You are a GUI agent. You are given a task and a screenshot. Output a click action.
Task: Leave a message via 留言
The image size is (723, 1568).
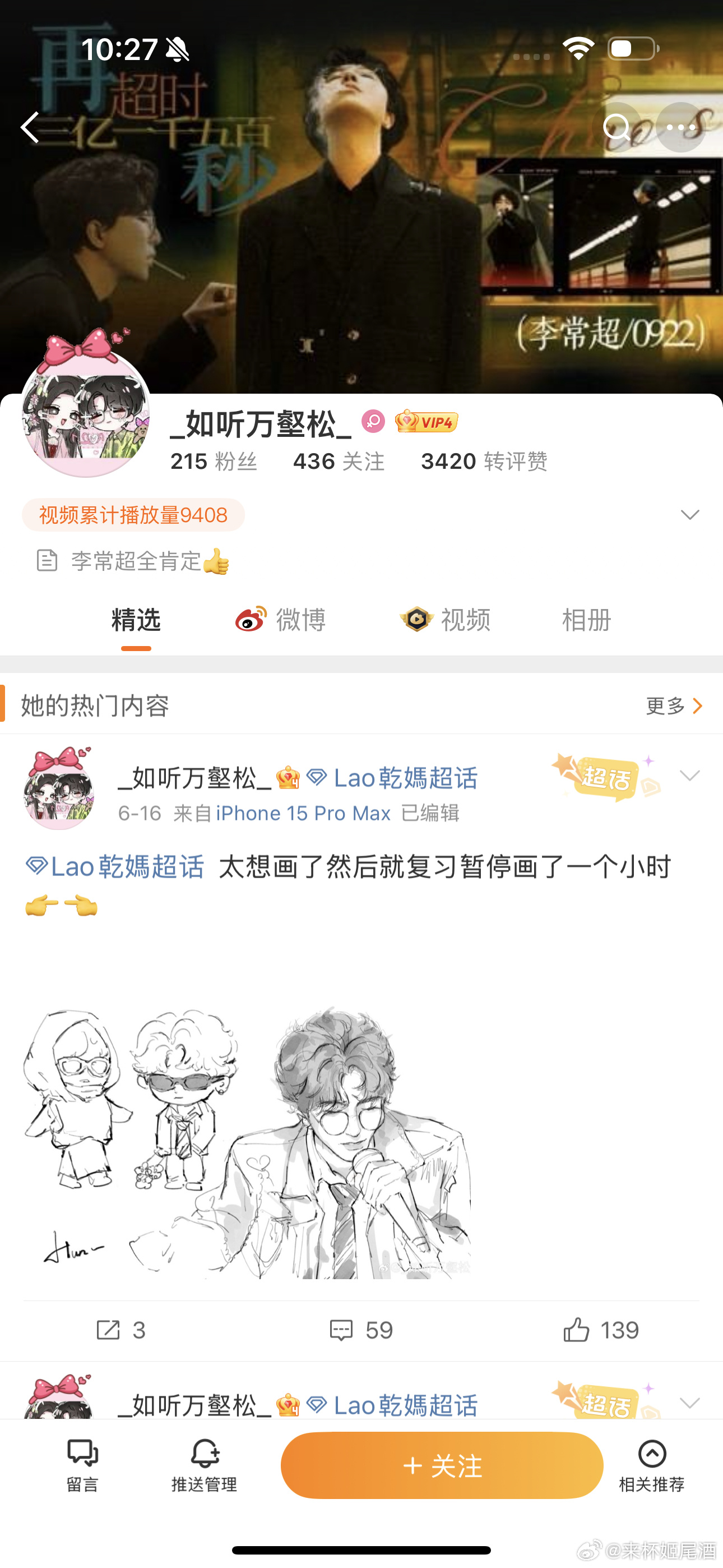[x=82, y=1464]
